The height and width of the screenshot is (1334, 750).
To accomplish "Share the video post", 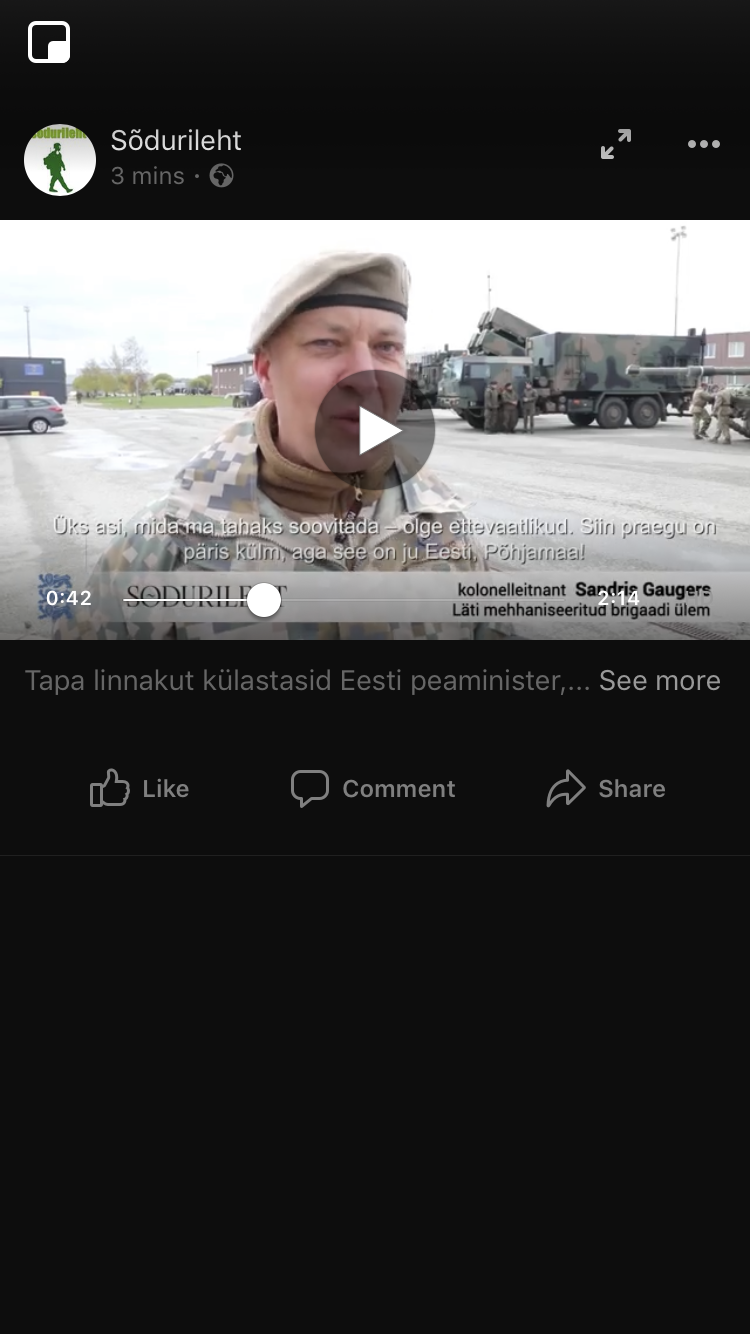I will point(606,789).
